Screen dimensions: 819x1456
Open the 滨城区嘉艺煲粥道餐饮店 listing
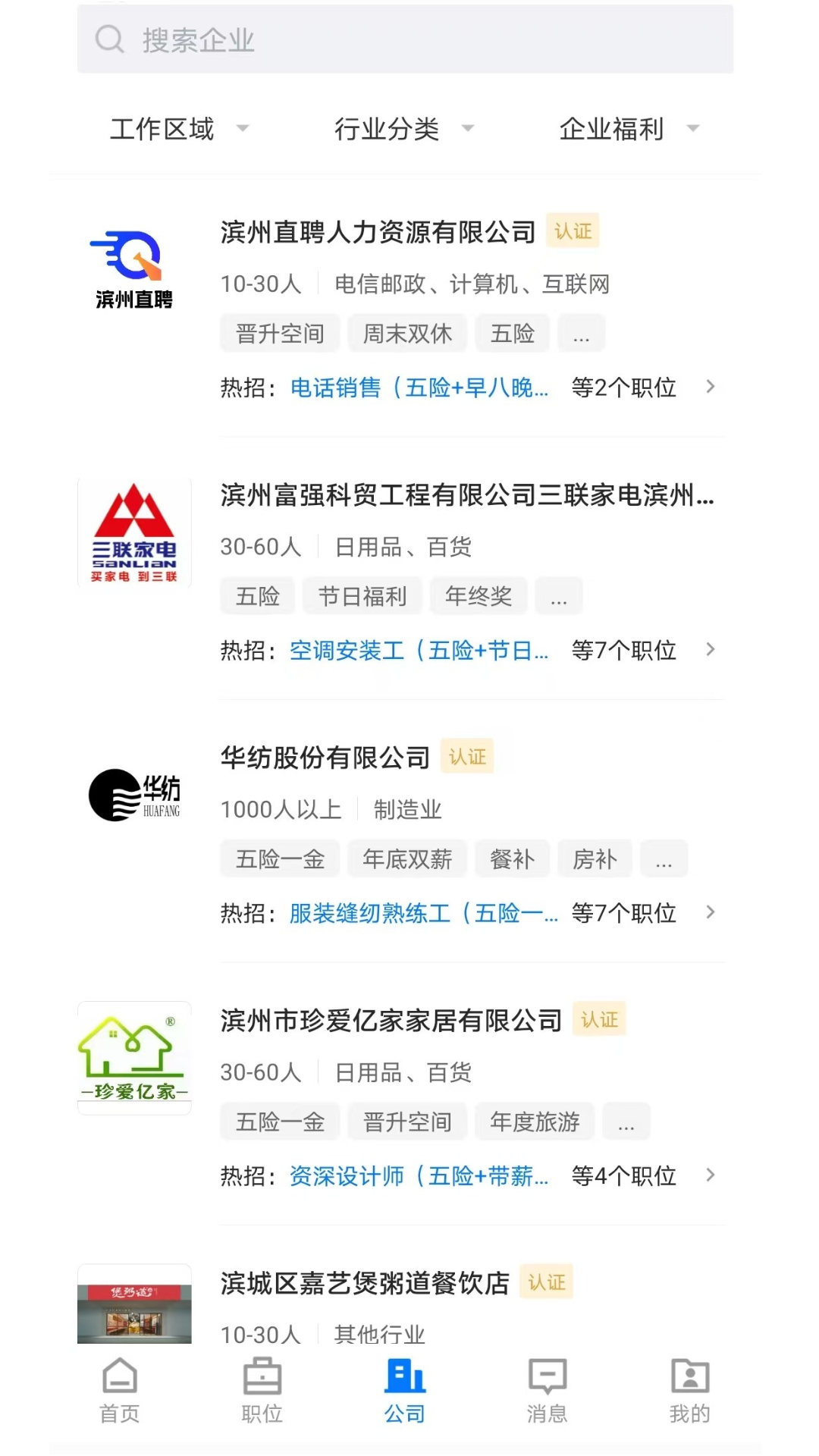[x=365, y=1283]
